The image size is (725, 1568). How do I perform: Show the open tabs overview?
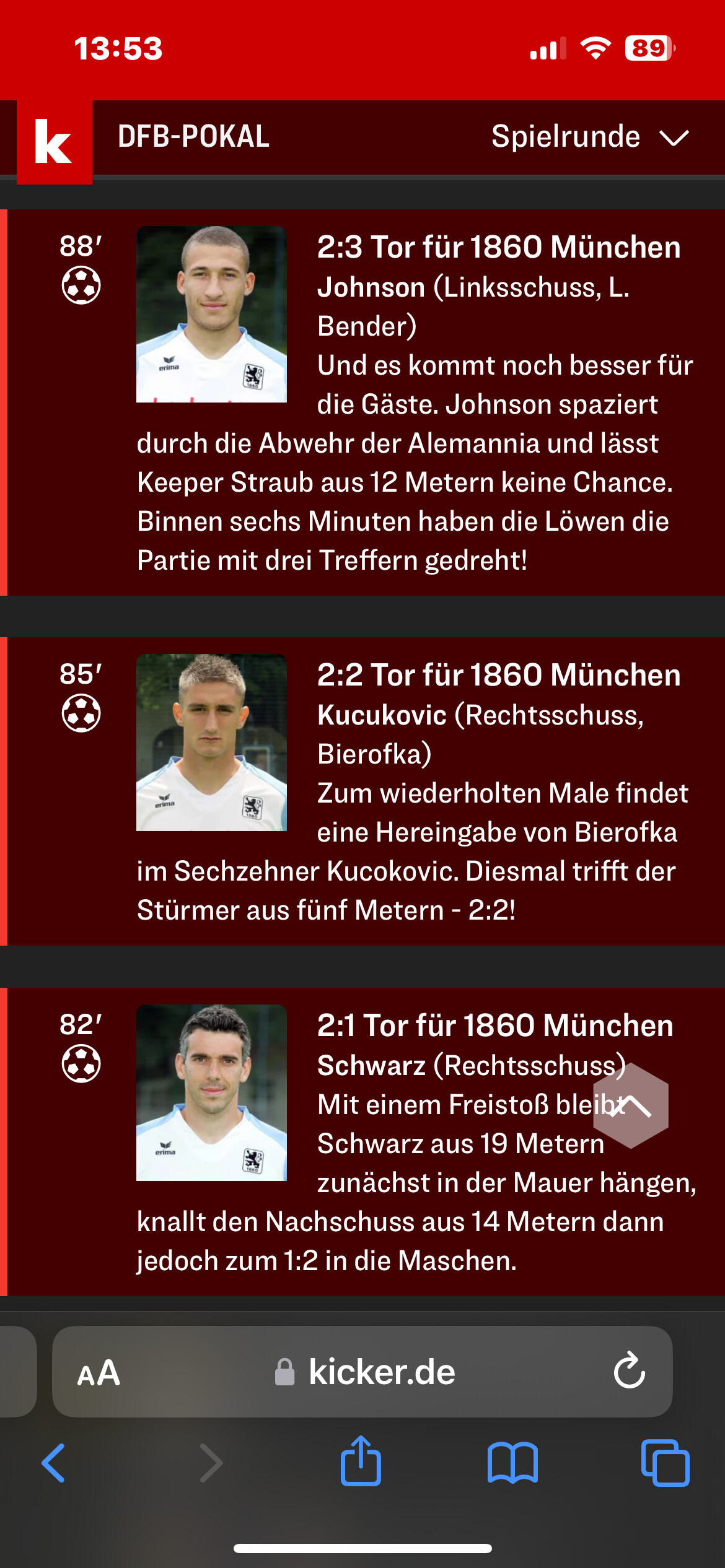click(x=666, y=1463)
